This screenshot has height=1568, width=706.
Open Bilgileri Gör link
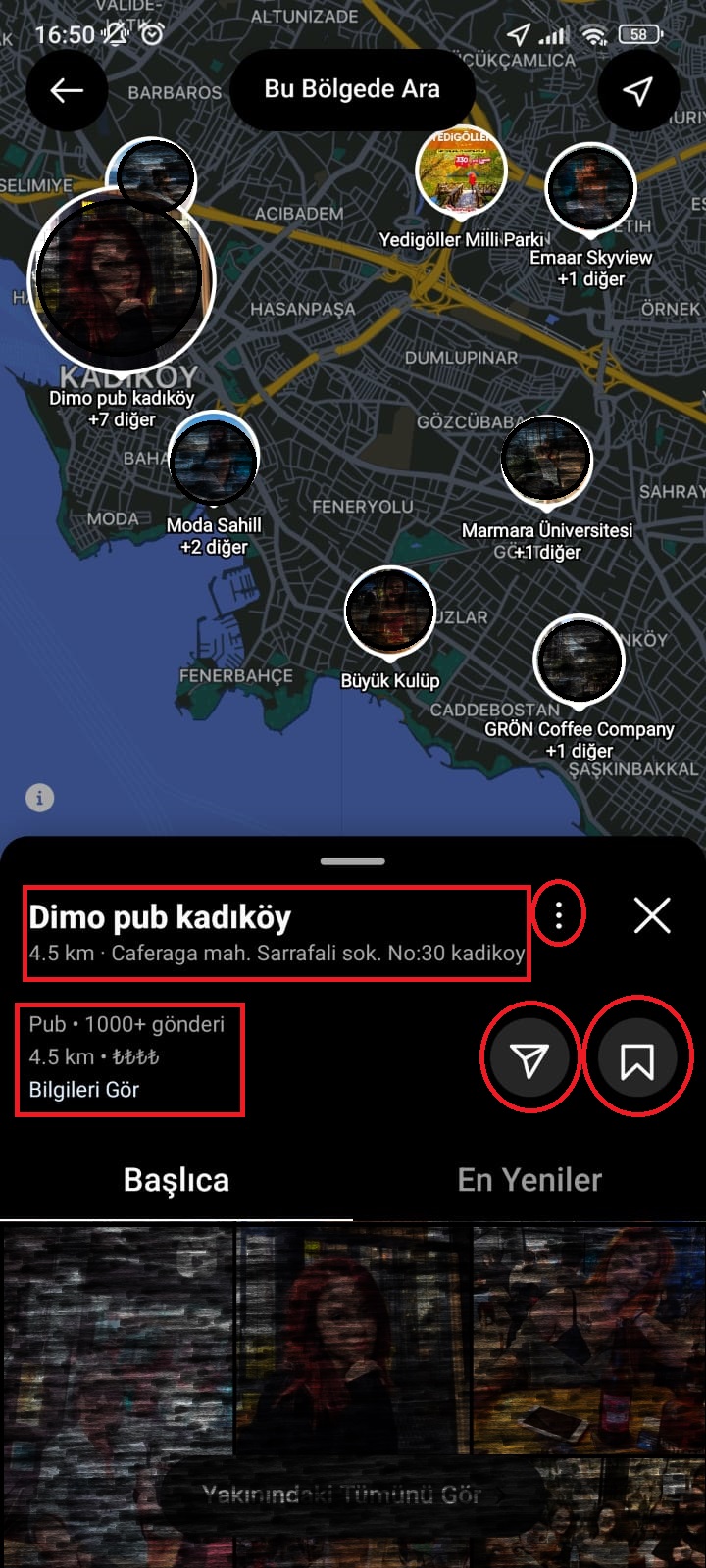point(84,1090)
